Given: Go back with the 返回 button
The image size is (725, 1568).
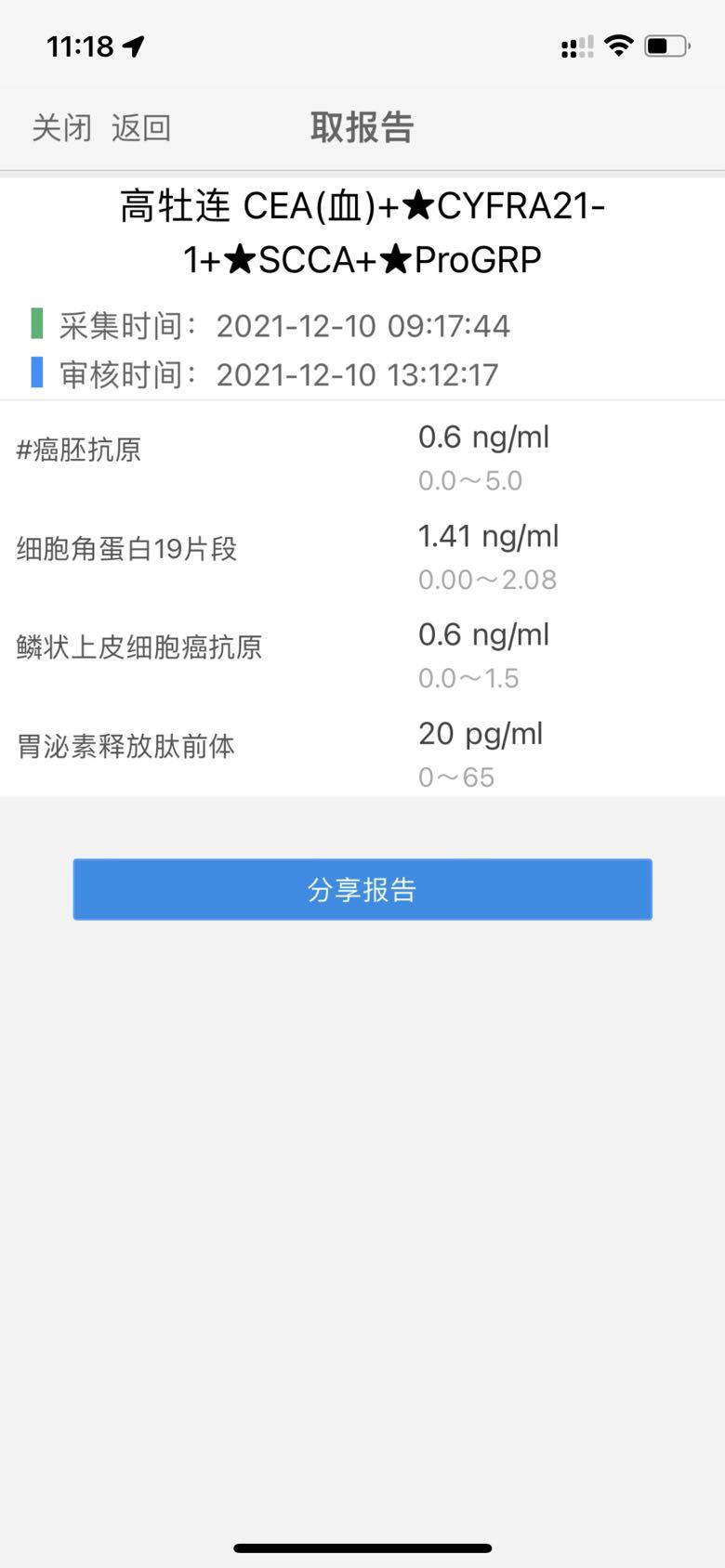Looking at the screenshot, I should (141, 127).
